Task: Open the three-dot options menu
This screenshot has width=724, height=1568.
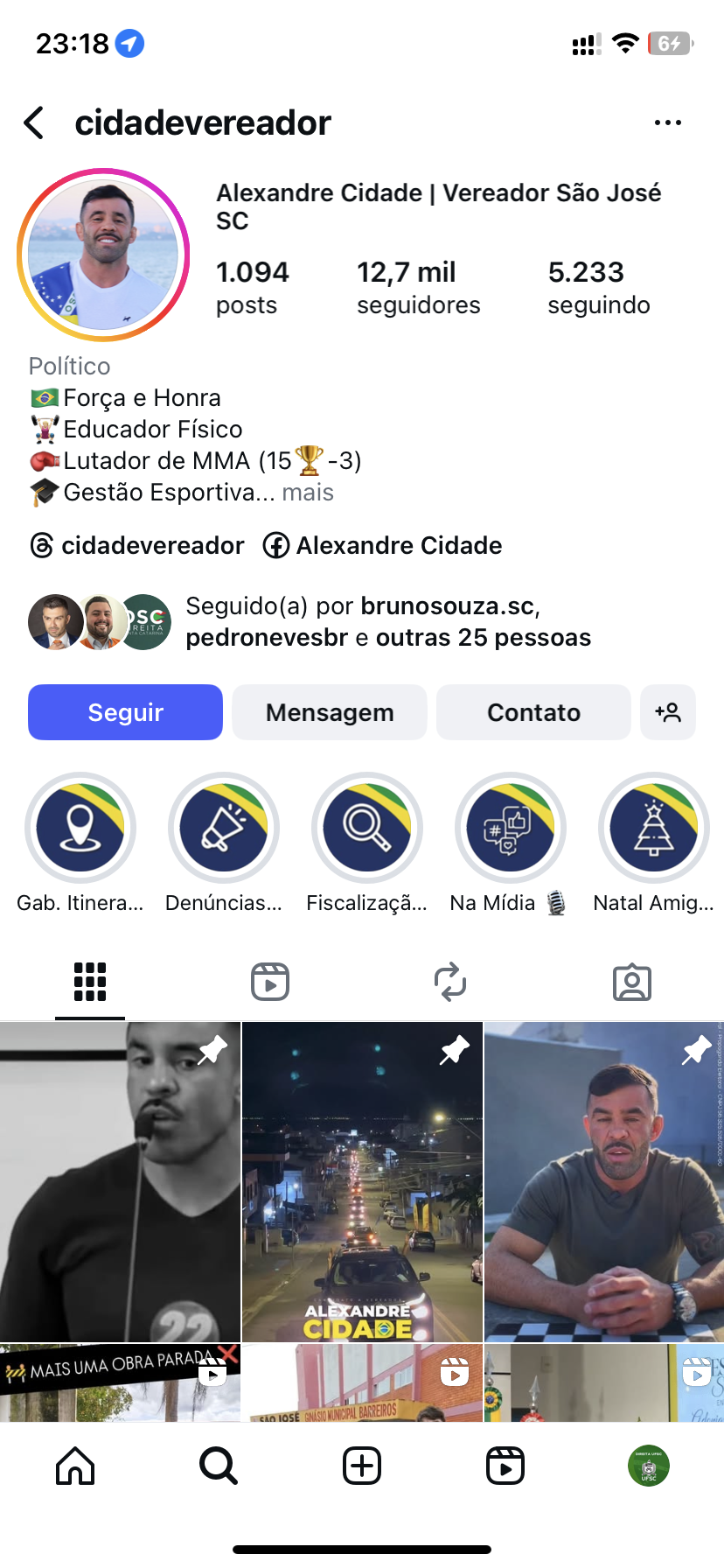Action: [667, 123]
